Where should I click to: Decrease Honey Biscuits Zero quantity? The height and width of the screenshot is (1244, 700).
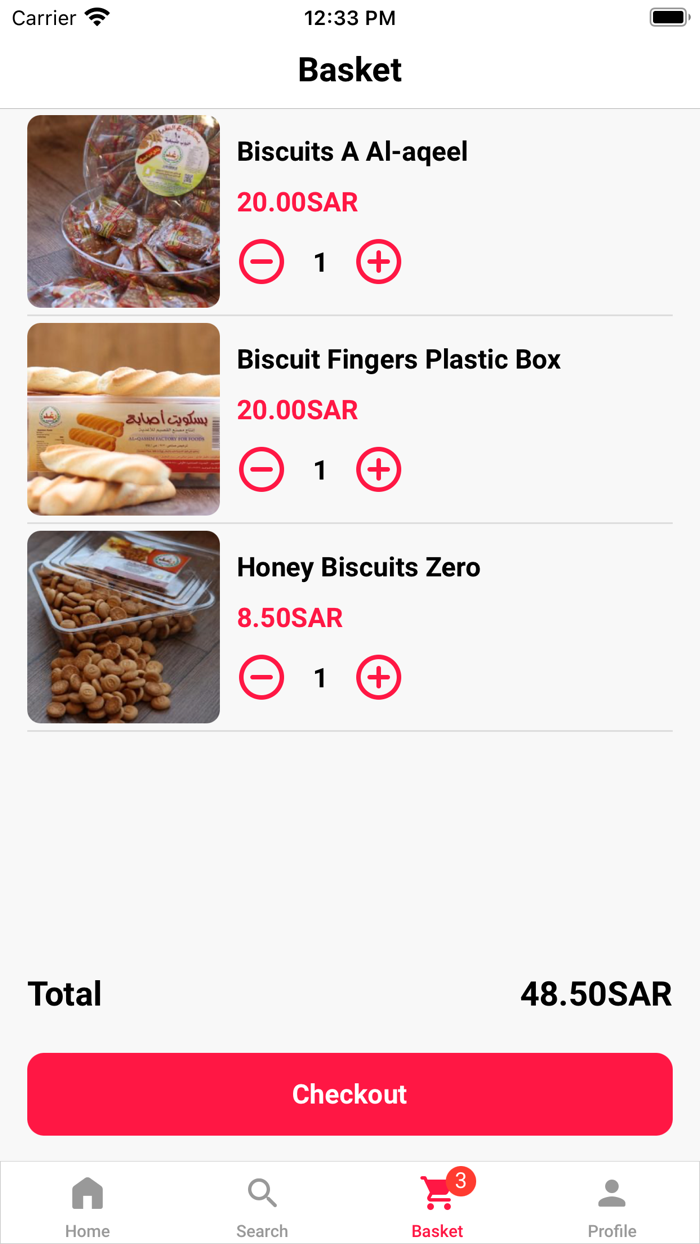coord(262,678)
